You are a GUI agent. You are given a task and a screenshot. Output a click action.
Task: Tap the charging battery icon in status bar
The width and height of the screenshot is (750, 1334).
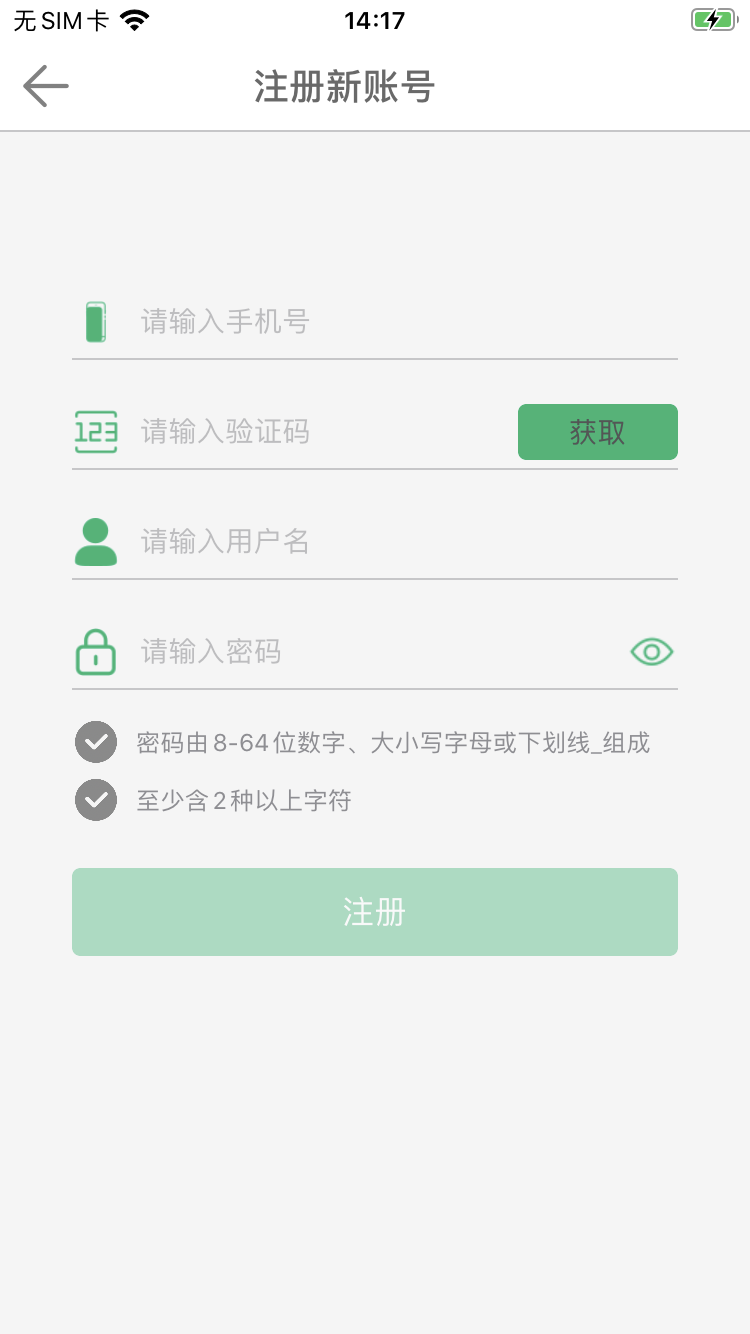pos(712,18)
